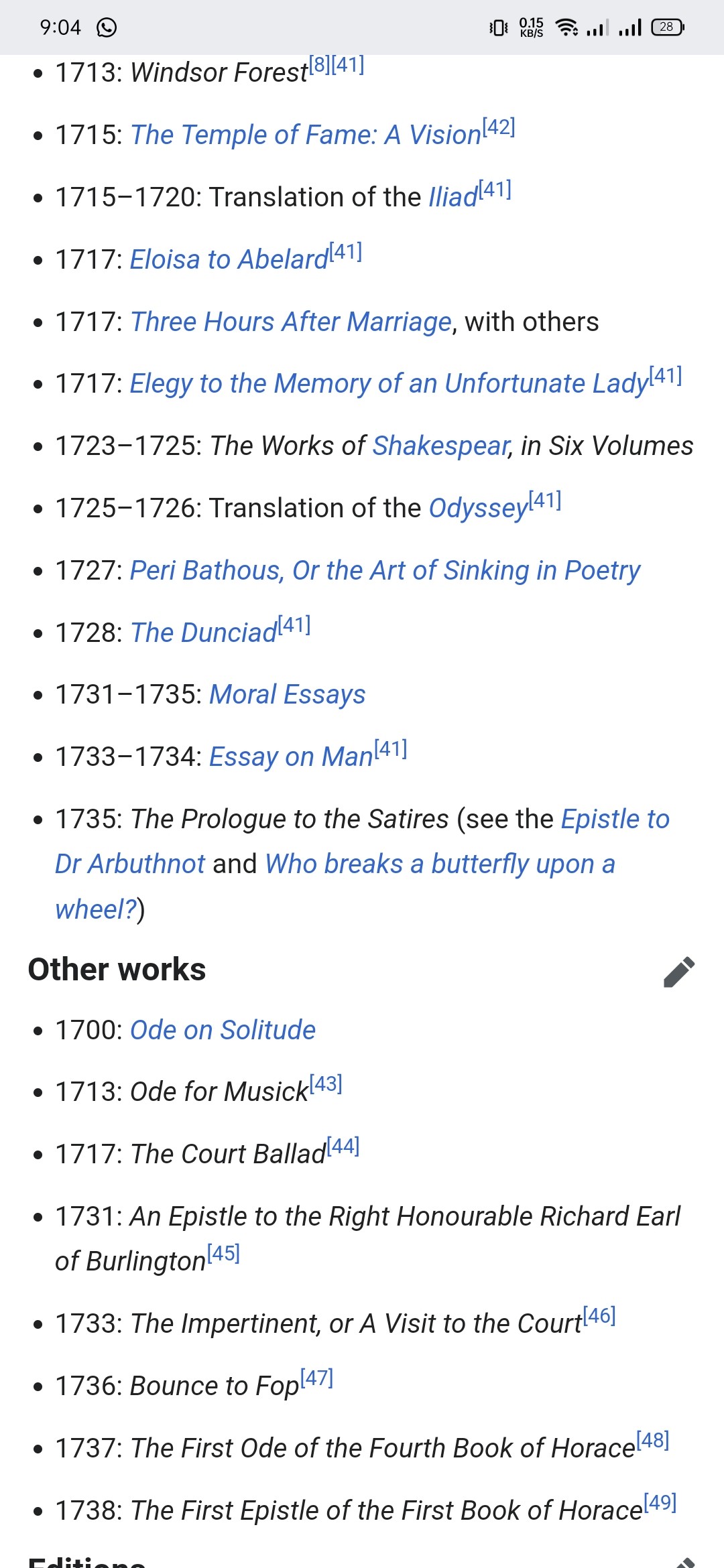
Task: Open the Odyssey link
Action: click(479, 509)
